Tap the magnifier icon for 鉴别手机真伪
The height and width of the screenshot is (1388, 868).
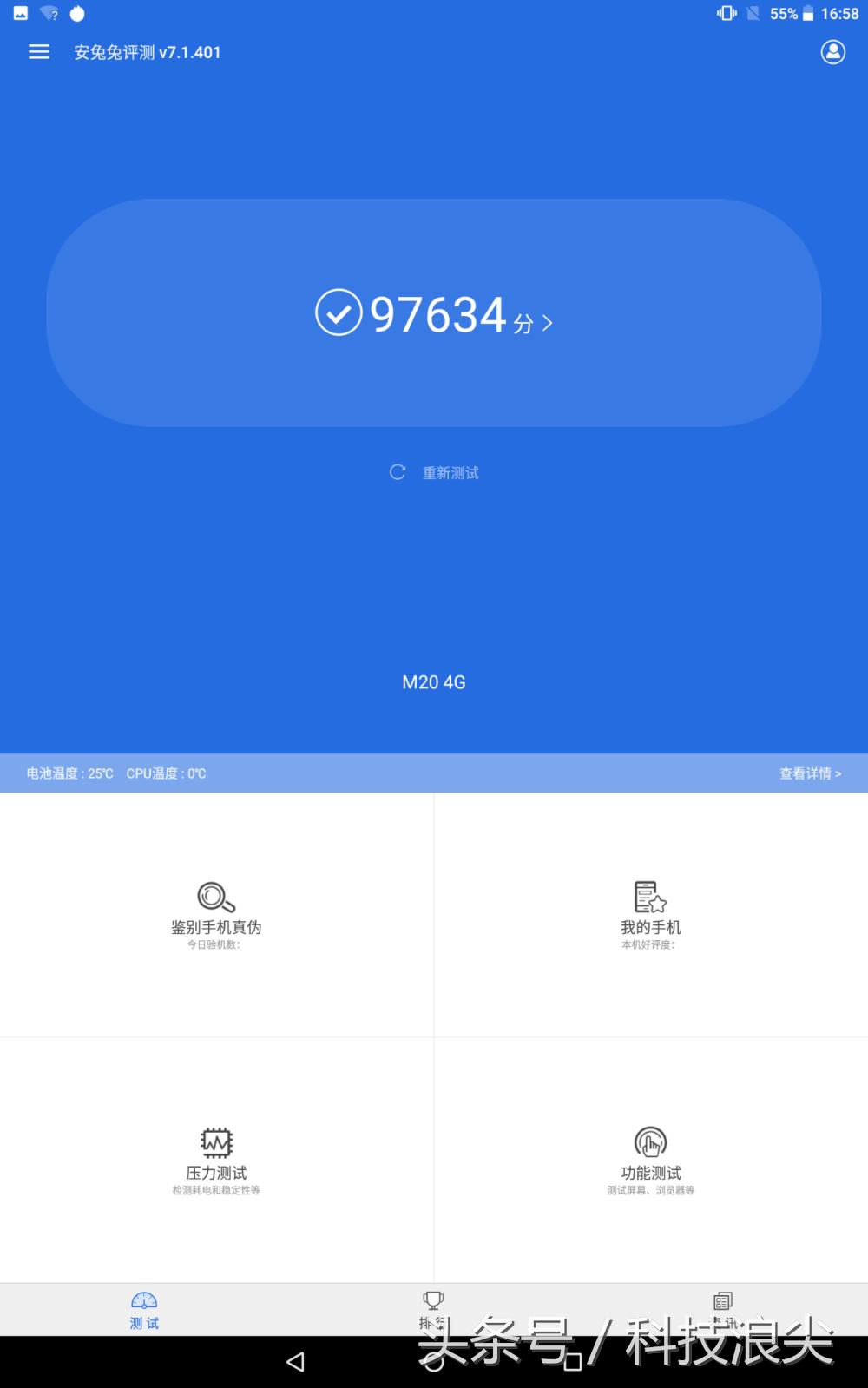click(x=216, y=894)
